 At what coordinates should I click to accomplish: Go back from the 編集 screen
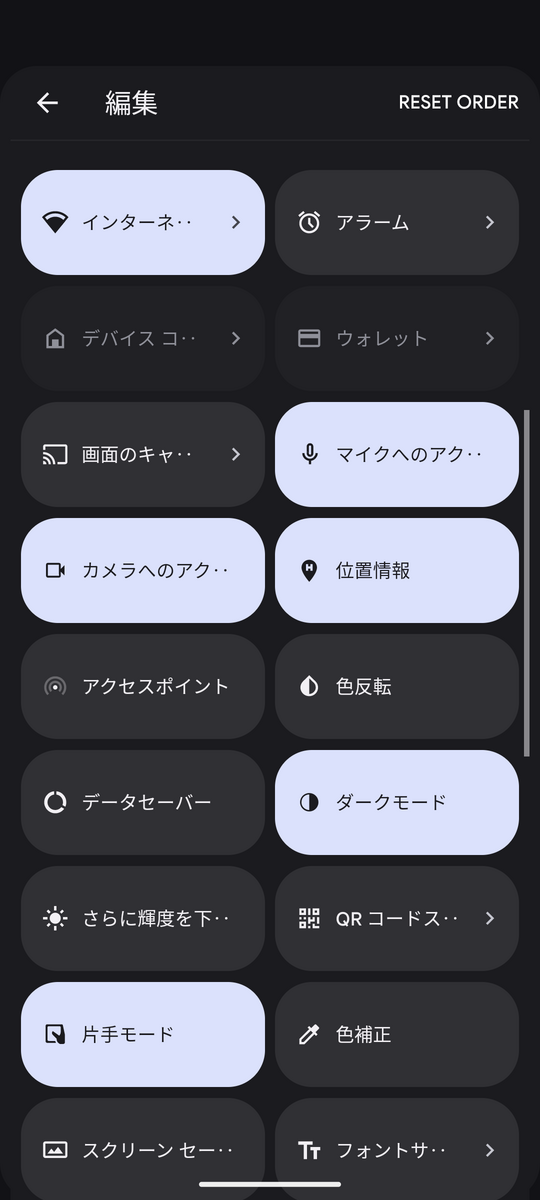(47, 103)
